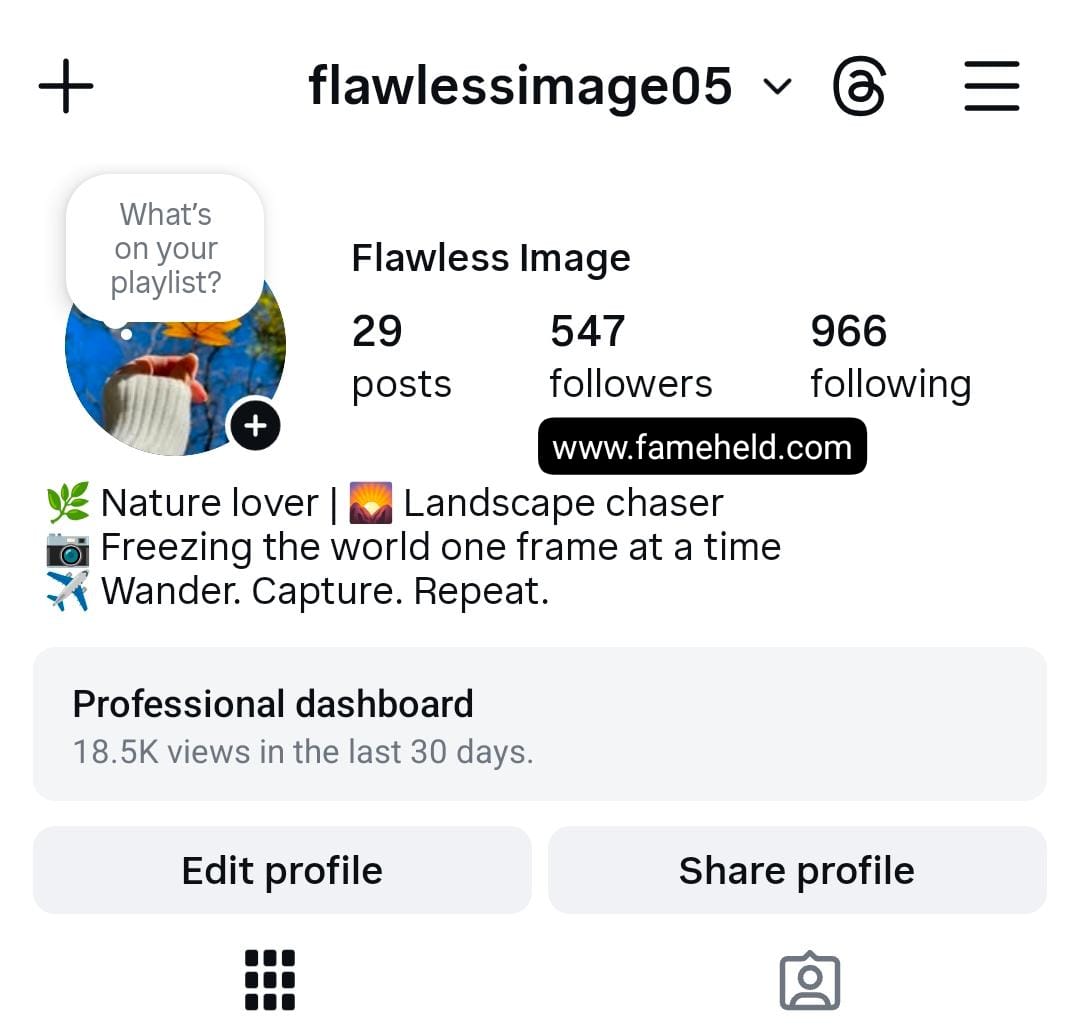Open the account switcher next to flawlessimage05
Image resolution: width=1080 pixels, height=1029 pixels.
point(777,87)
